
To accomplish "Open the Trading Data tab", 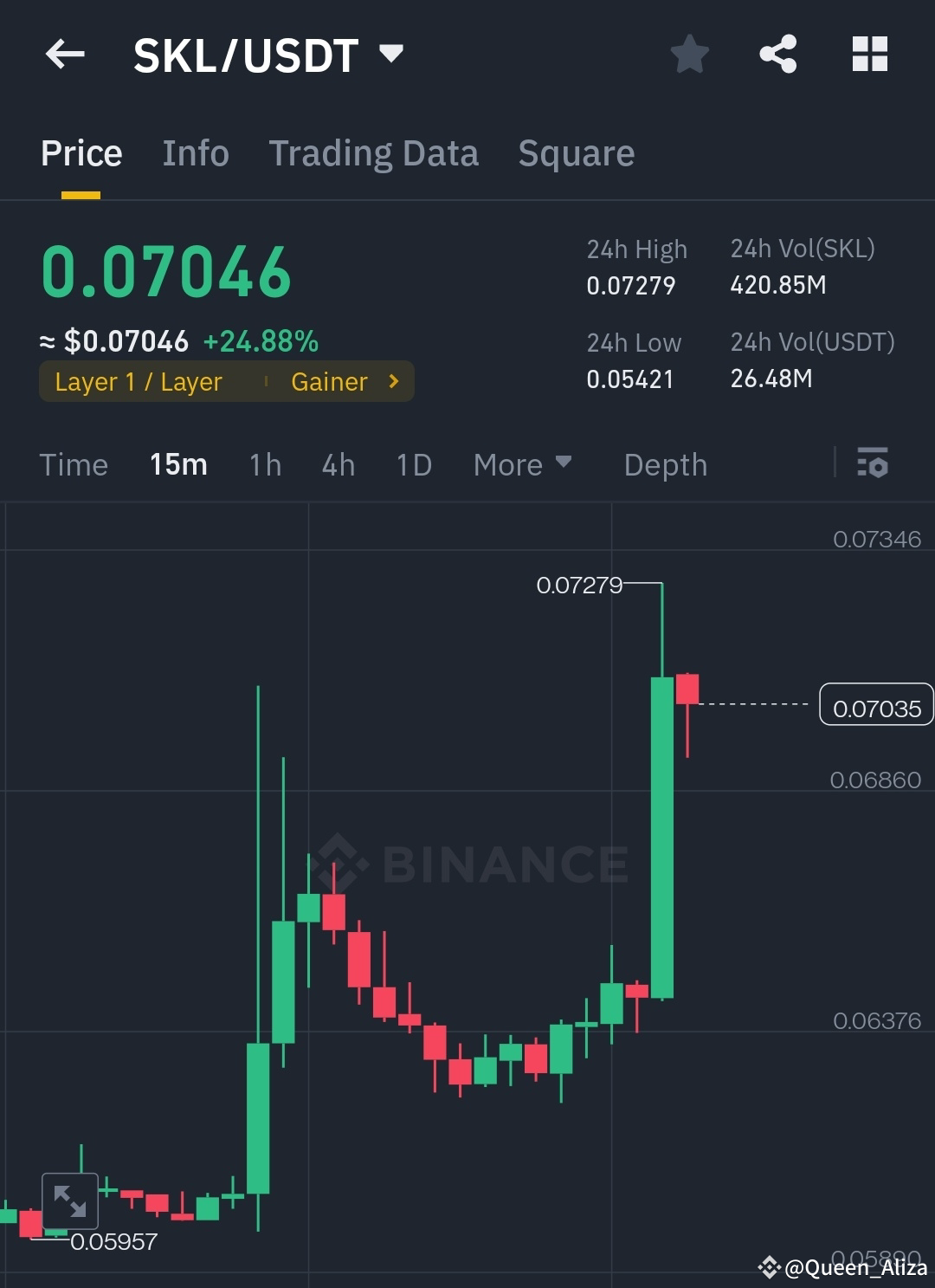I will 374,152.
